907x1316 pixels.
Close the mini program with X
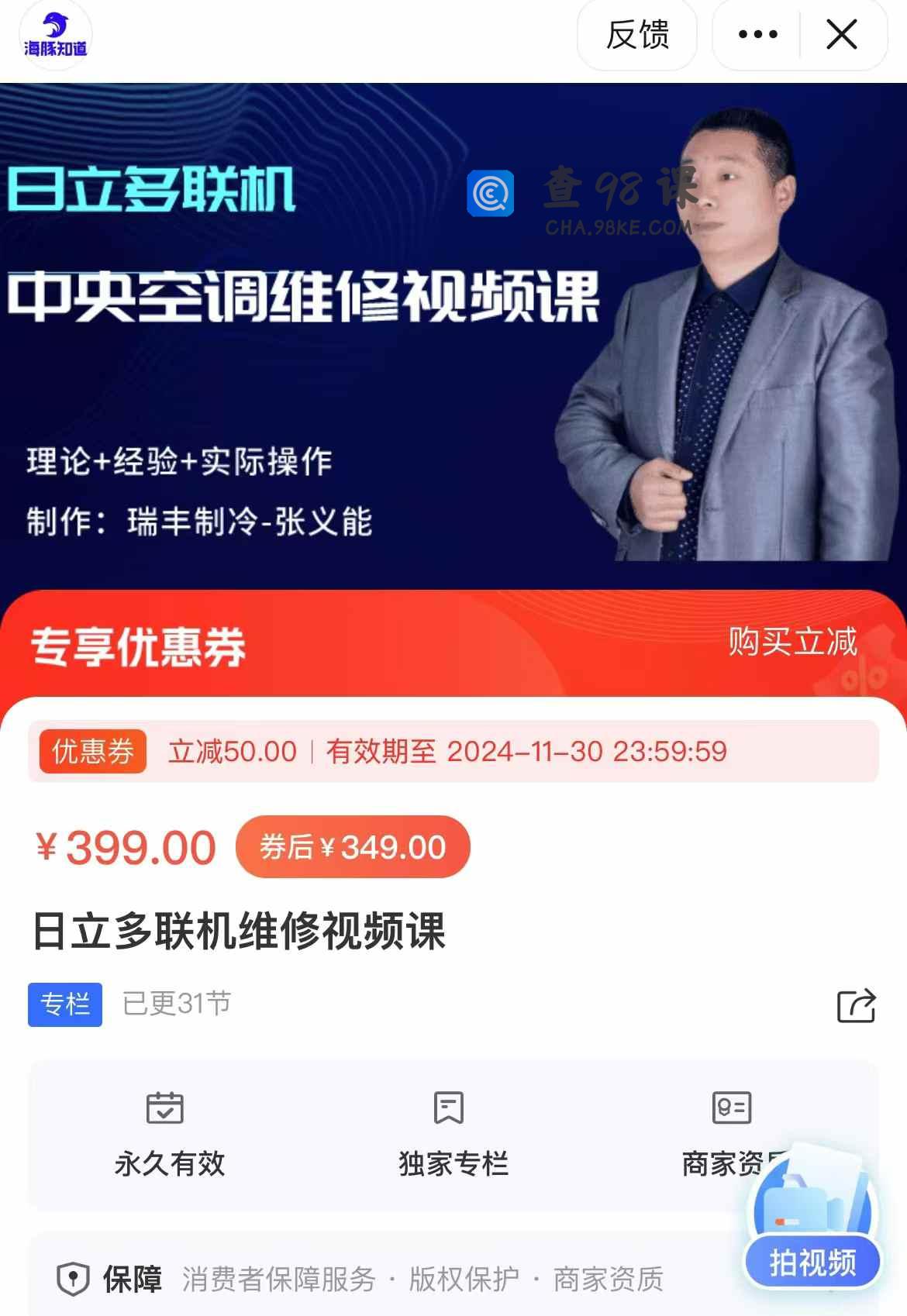tap(841, 35)
